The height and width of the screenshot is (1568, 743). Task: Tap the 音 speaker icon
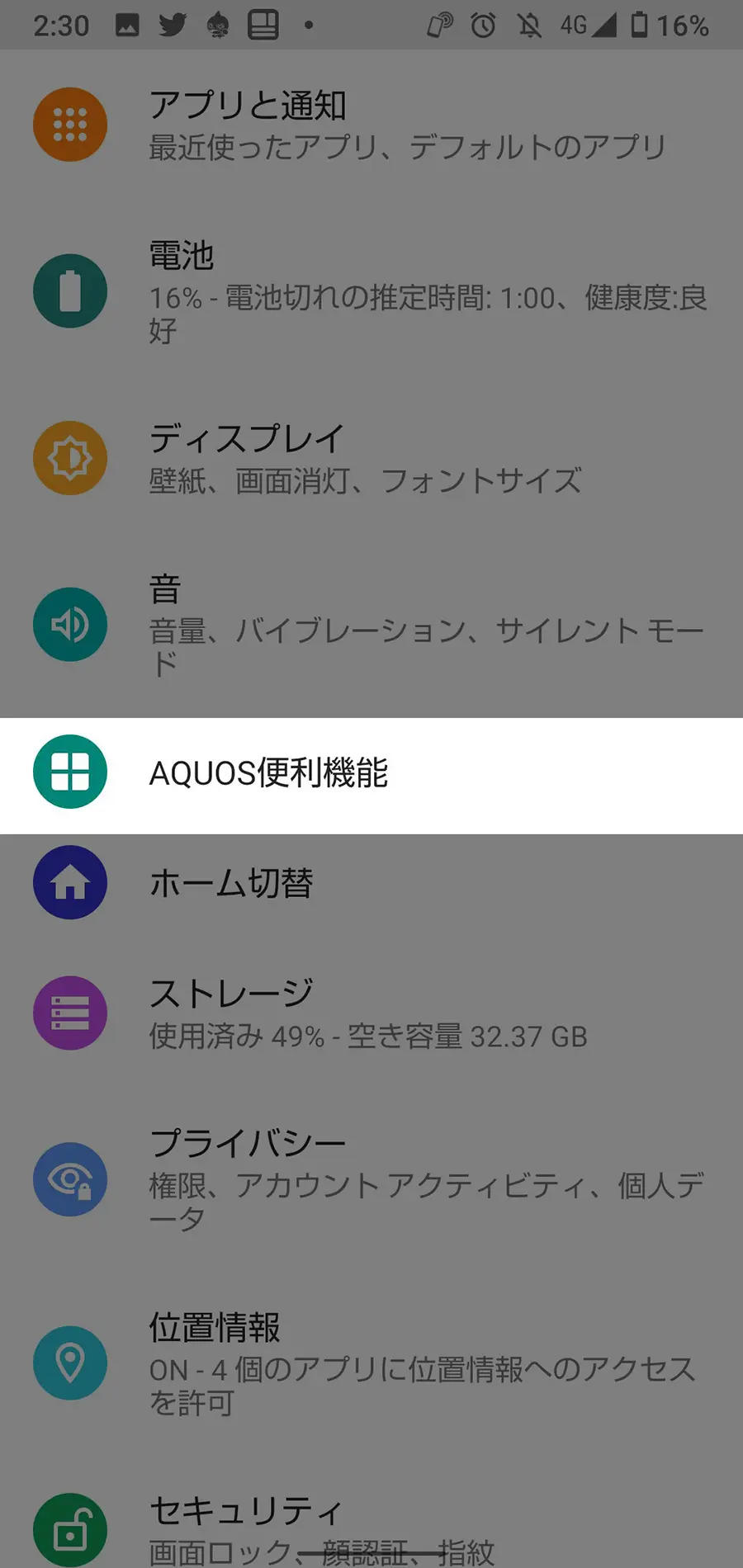point(69,626)
